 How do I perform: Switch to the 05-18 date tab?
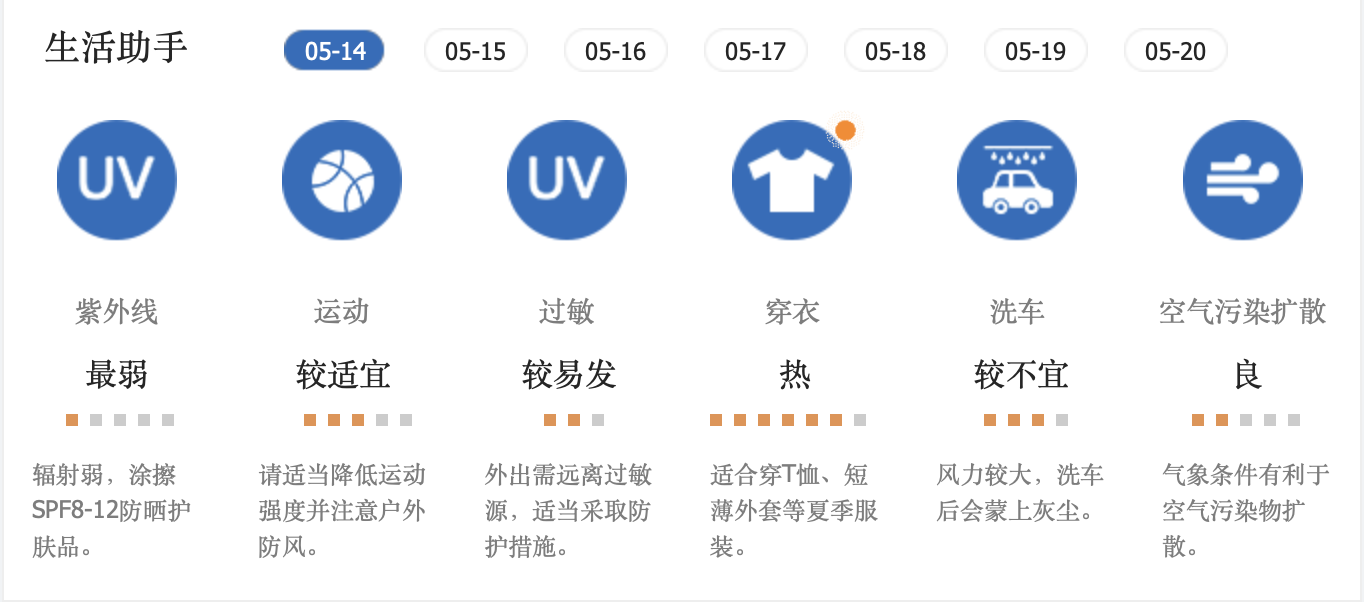click(895, 51)
